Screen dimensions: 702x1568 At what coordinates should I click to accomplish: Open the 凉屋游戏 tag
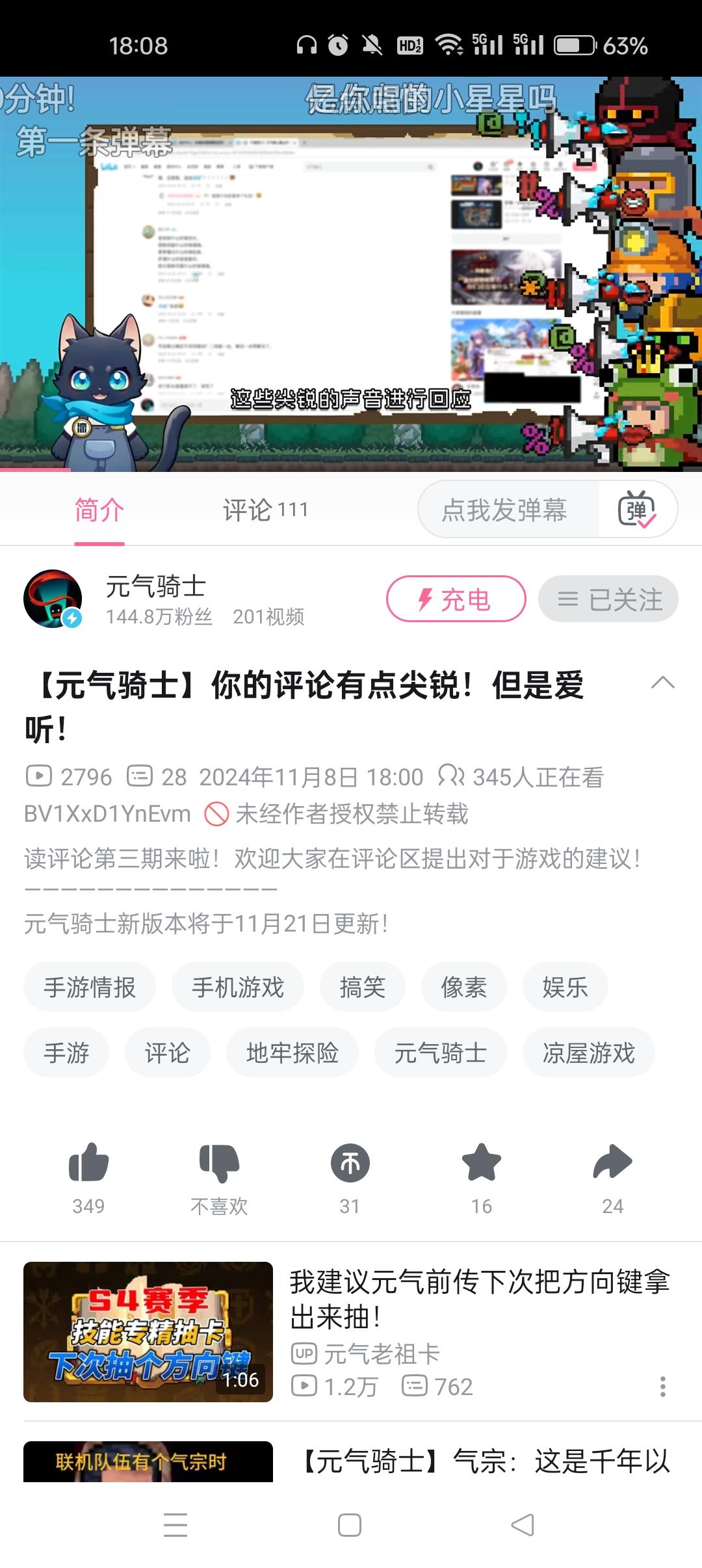click(x=588, y=1052)
